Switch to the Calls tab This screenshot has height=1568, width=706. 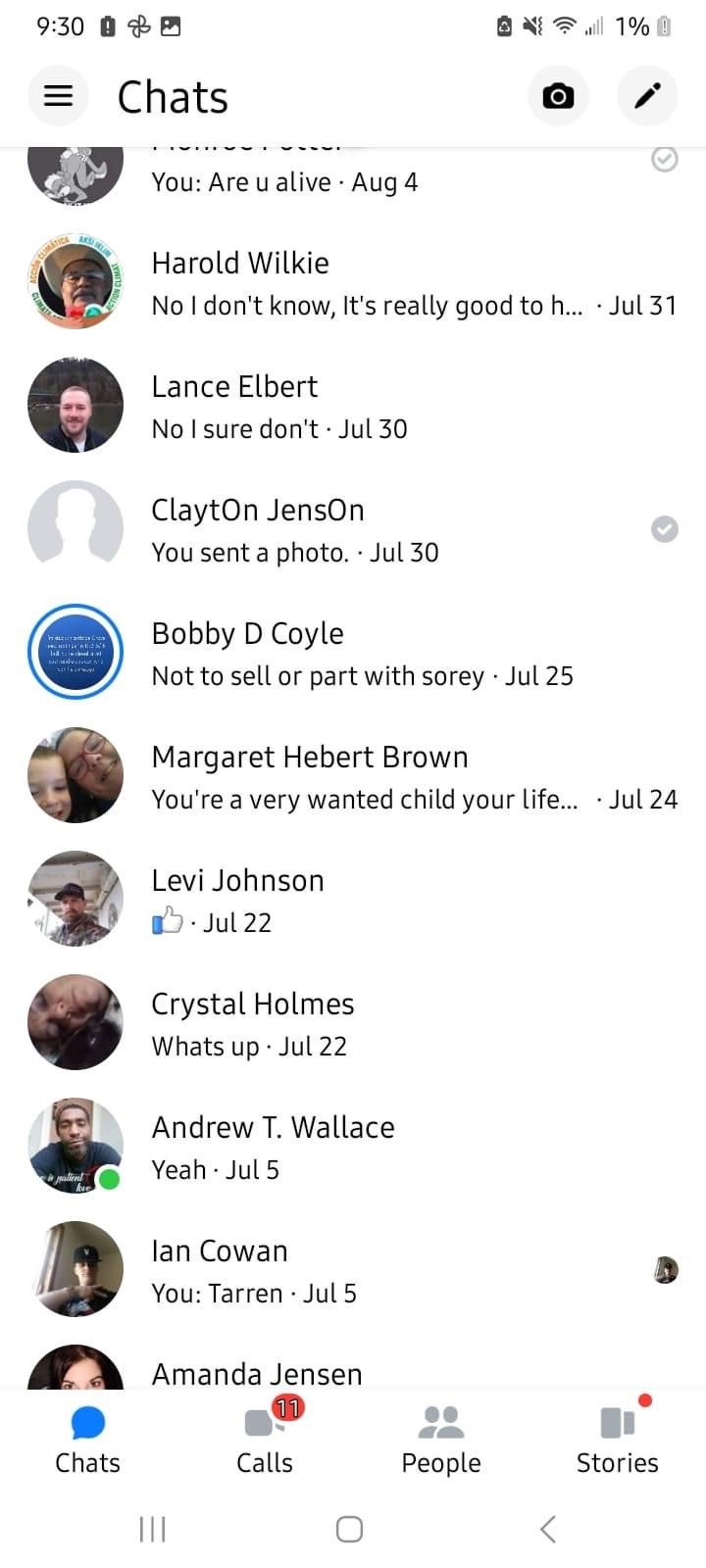tap(265, 1439)
